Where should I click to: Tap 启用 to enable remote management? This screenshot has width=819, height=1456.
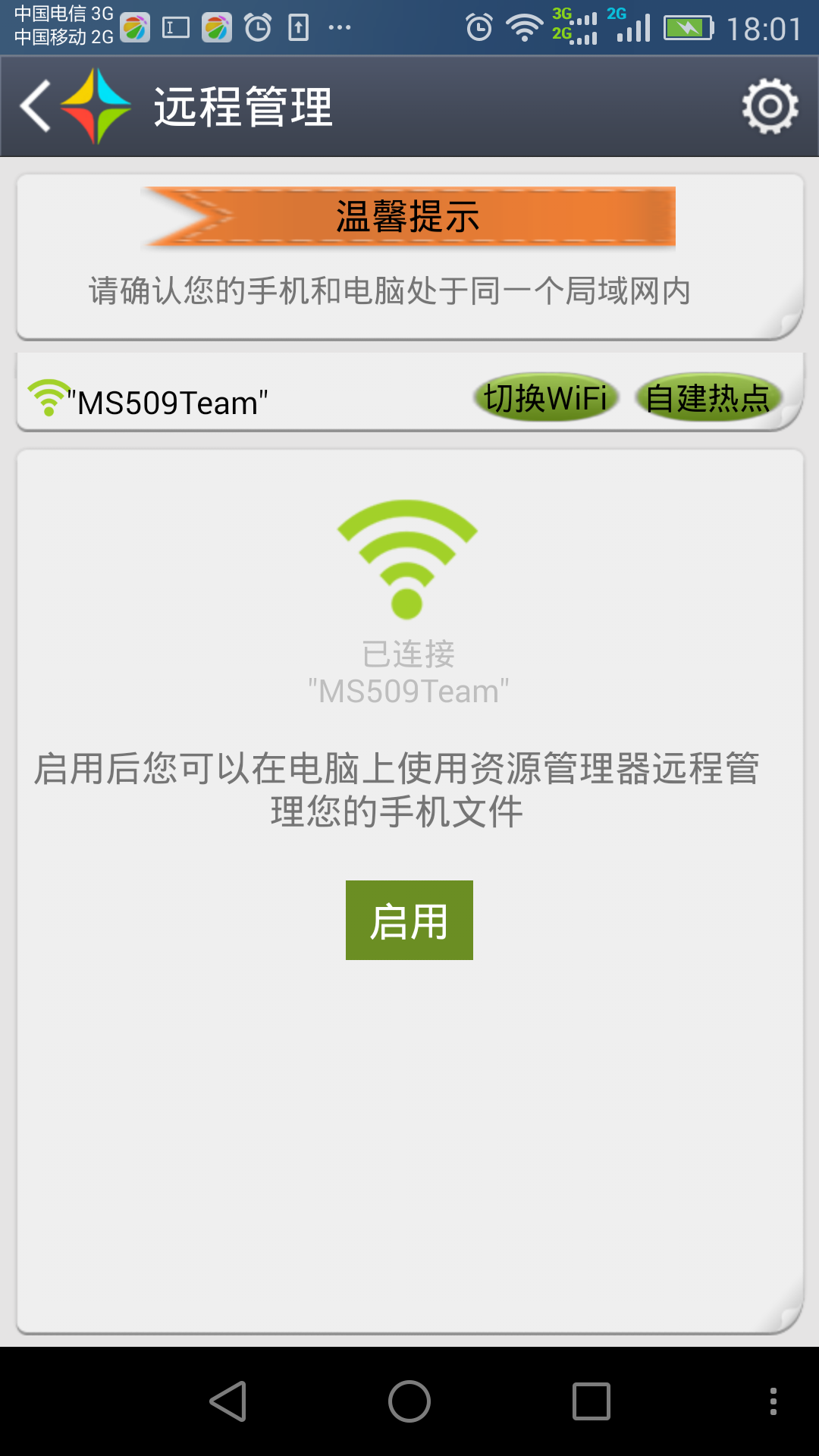pyautogui.click(x=409, y=920)
